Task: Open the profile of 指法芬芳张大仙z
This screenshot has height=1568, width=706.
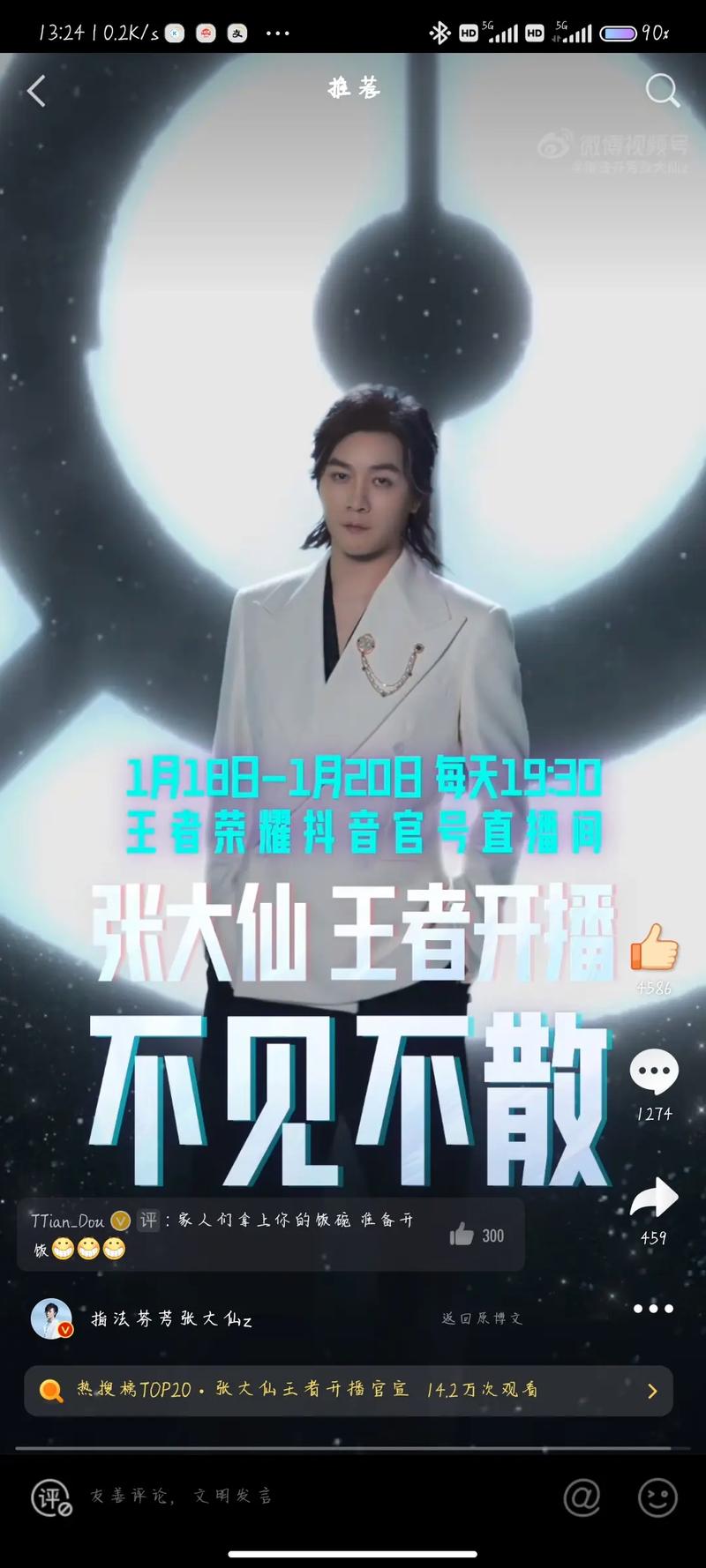Action: tap(52, 1319)
